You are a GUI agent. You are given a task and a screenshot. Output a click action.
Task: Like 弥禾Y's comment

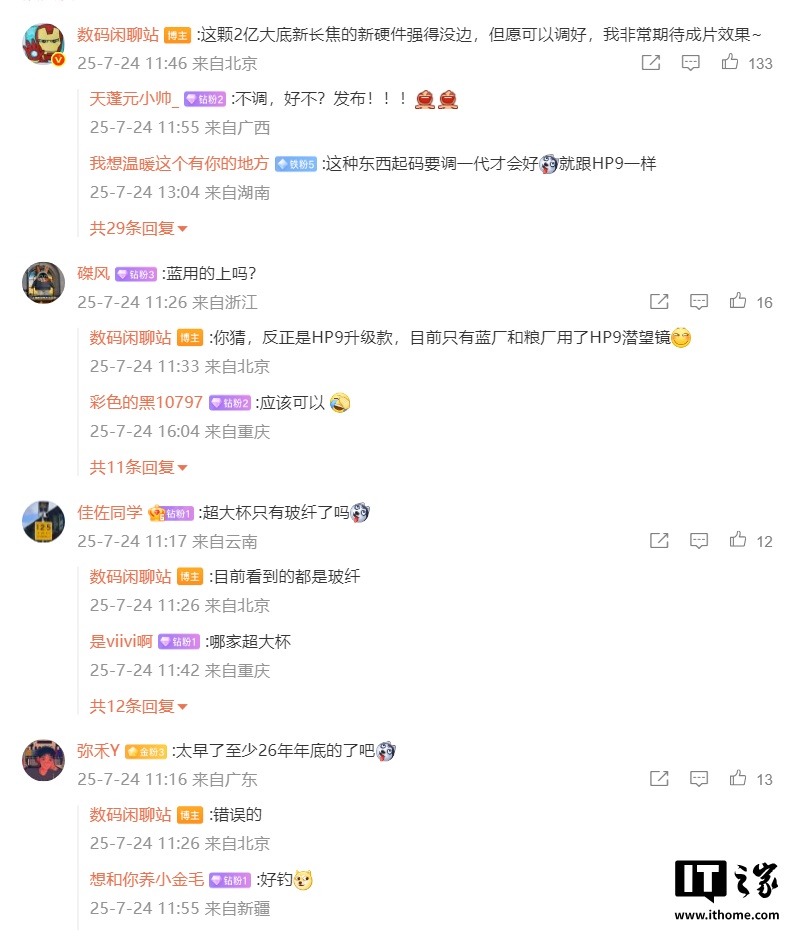tap(738, 778)
